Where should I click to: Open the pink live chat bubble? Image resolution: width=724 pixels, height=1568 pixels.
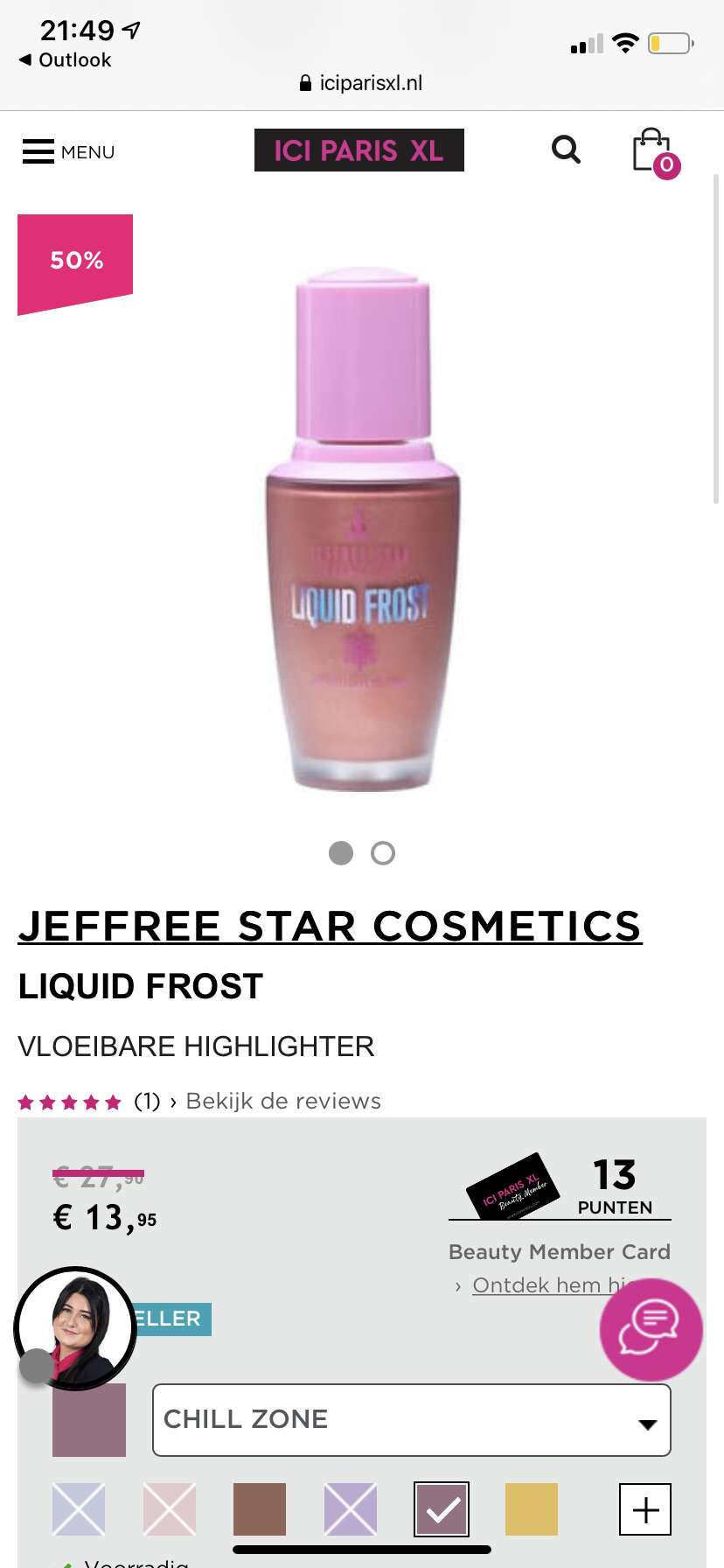pyautogui.click(x=651, y=1330)
